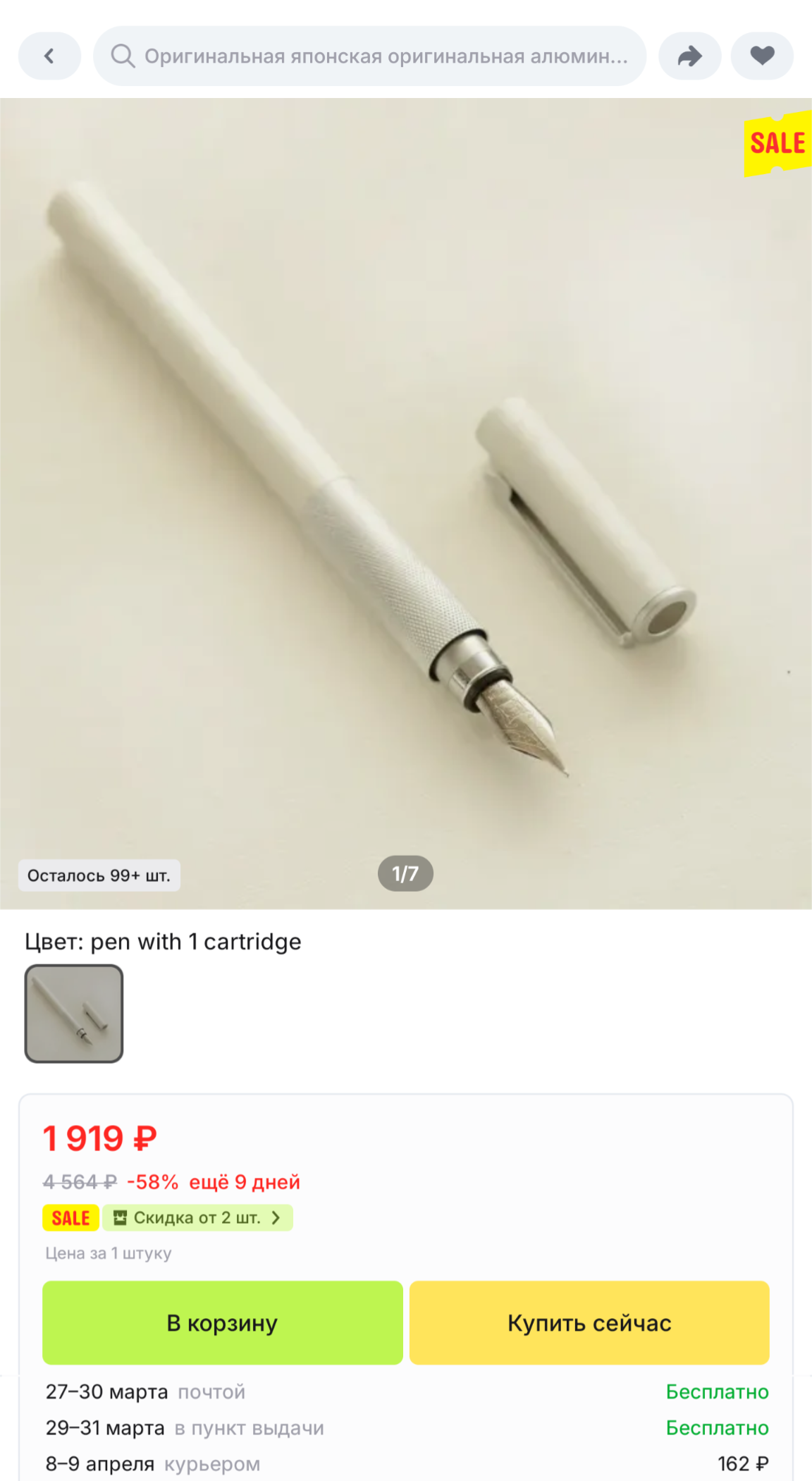Select the "pen with 1 cartridge" variant thumbnail

point(74,1013)
